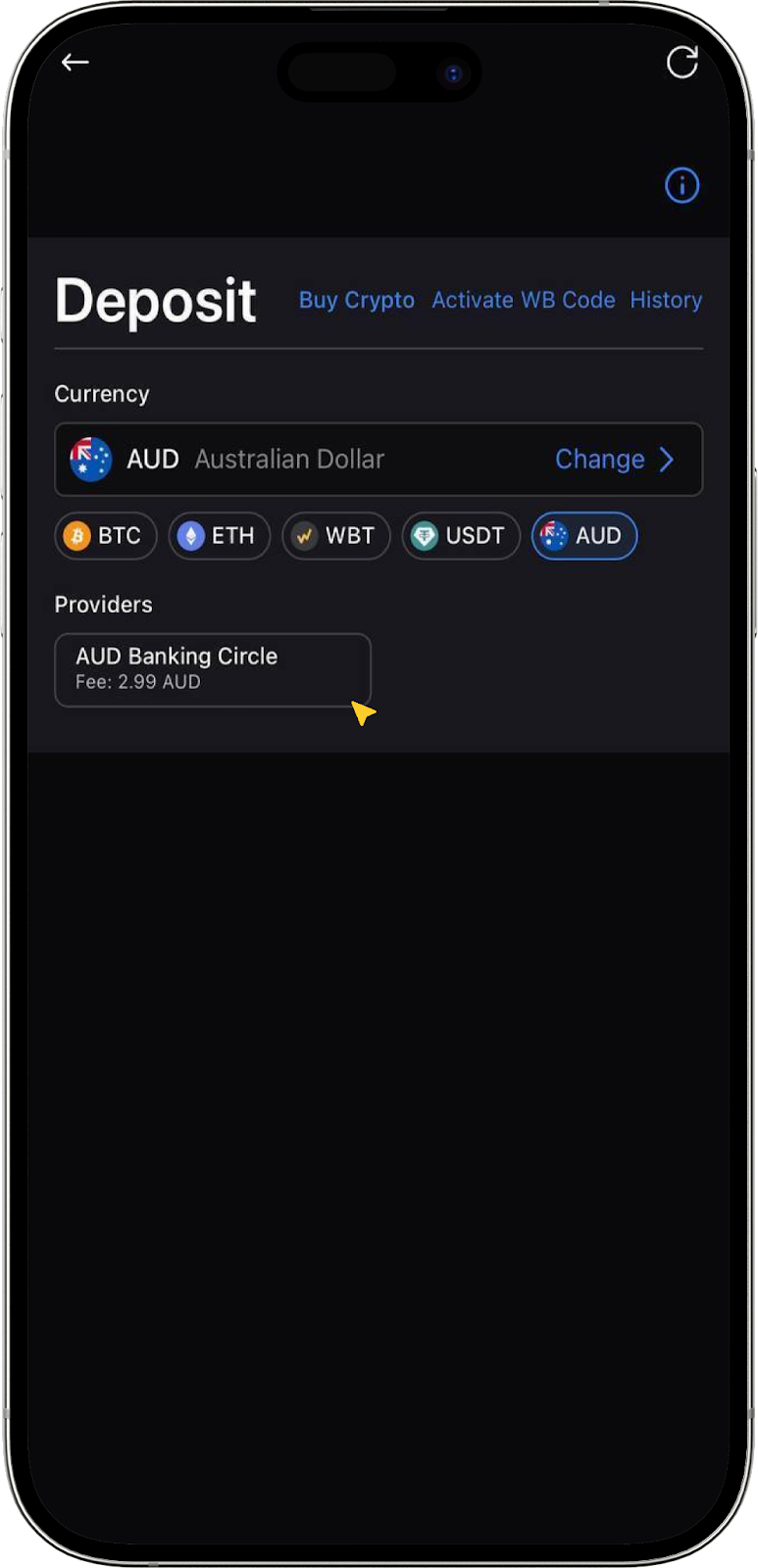Select the ETH currency chip
The height and width of the screenshot is (1568, 758).
[219, 536]
